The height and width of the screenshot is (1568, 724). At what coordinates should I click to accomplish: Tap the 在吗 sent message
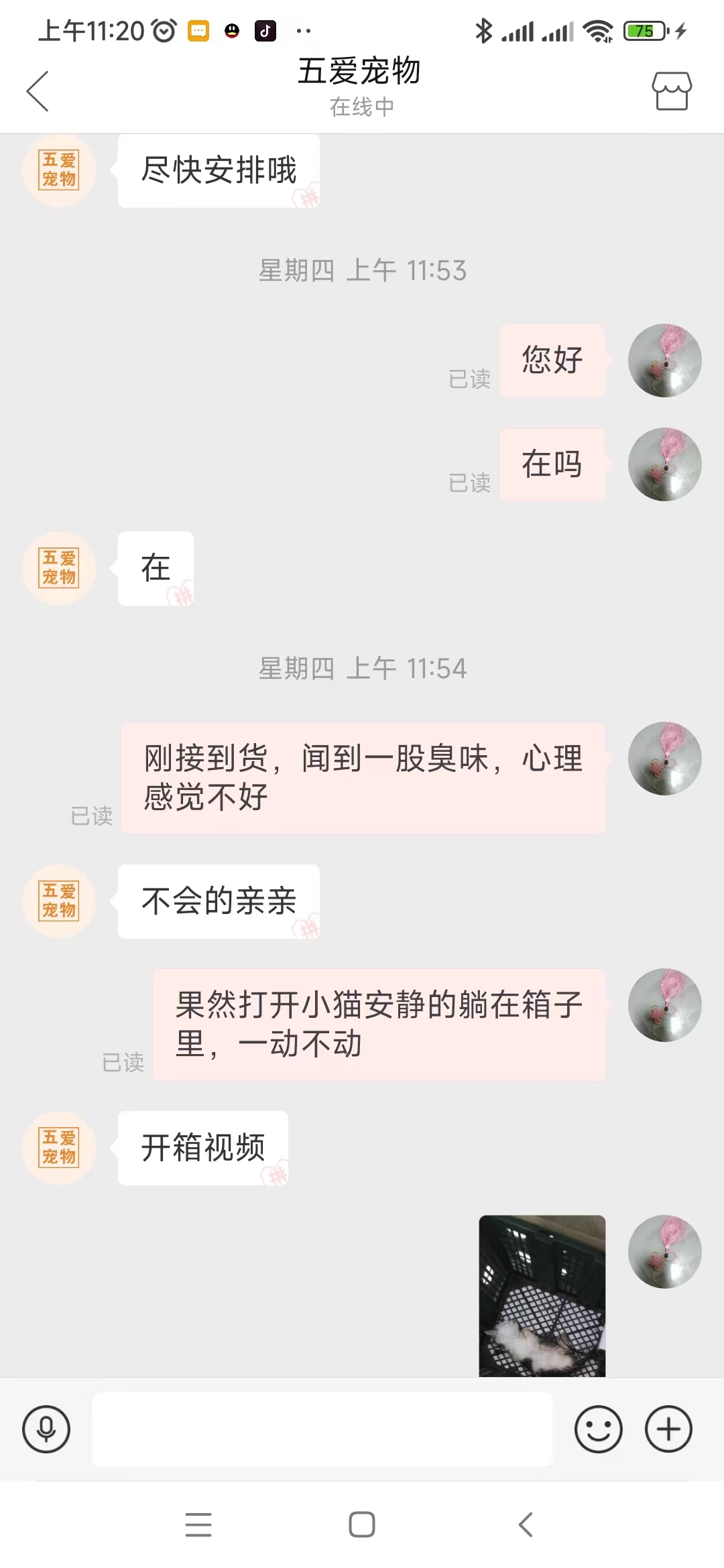pos(552,464)
